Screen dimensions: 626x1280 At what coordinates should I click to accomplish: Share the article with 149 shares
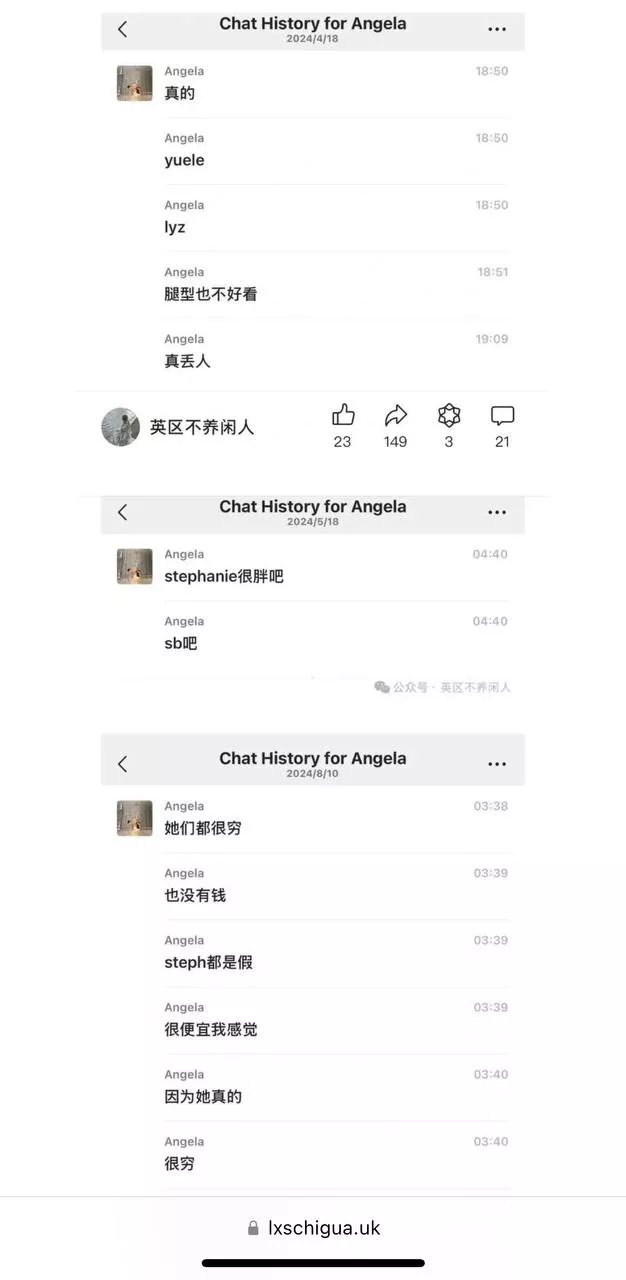(x=396, y=416)
